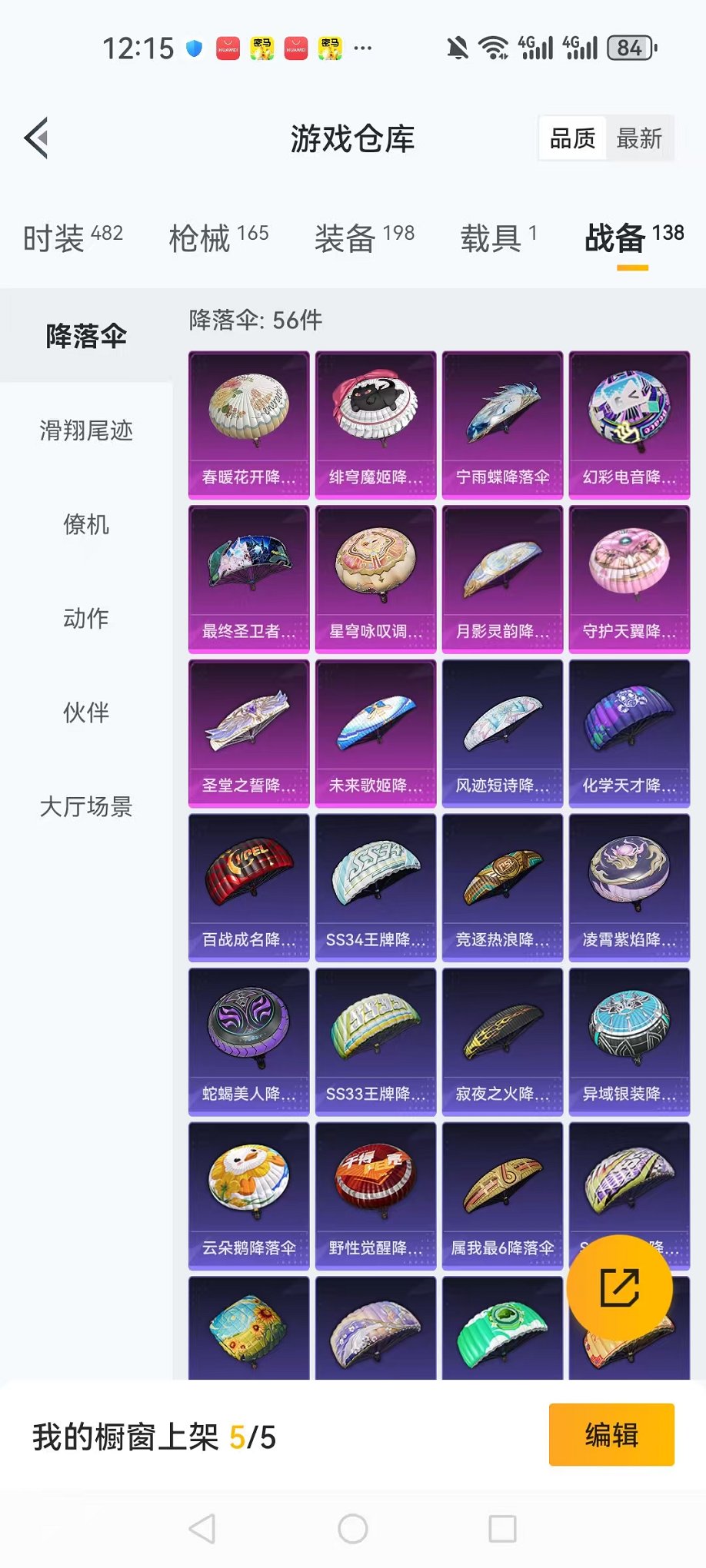Expand the 伙伴 category section
The image size is (706, 1568).
coord(85,713)
